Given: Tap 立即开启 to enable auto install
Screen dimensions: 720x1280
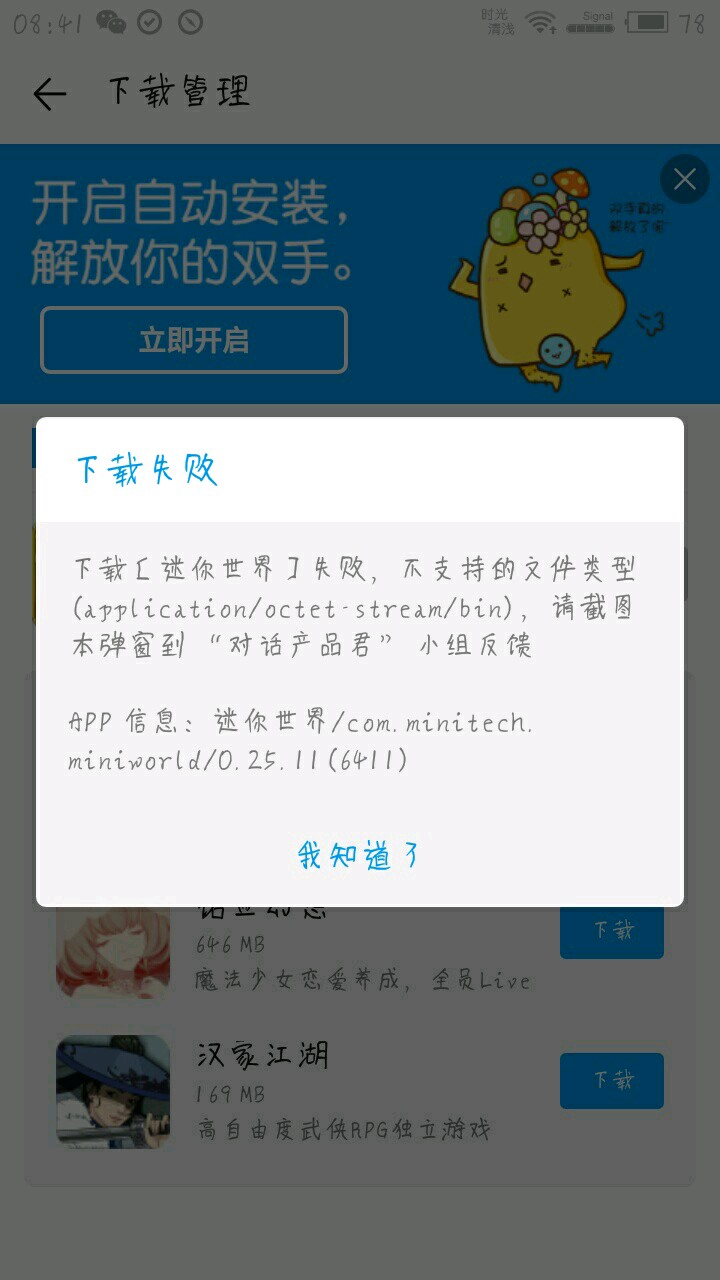Looking at the screenshot, I should coord(194,340).
